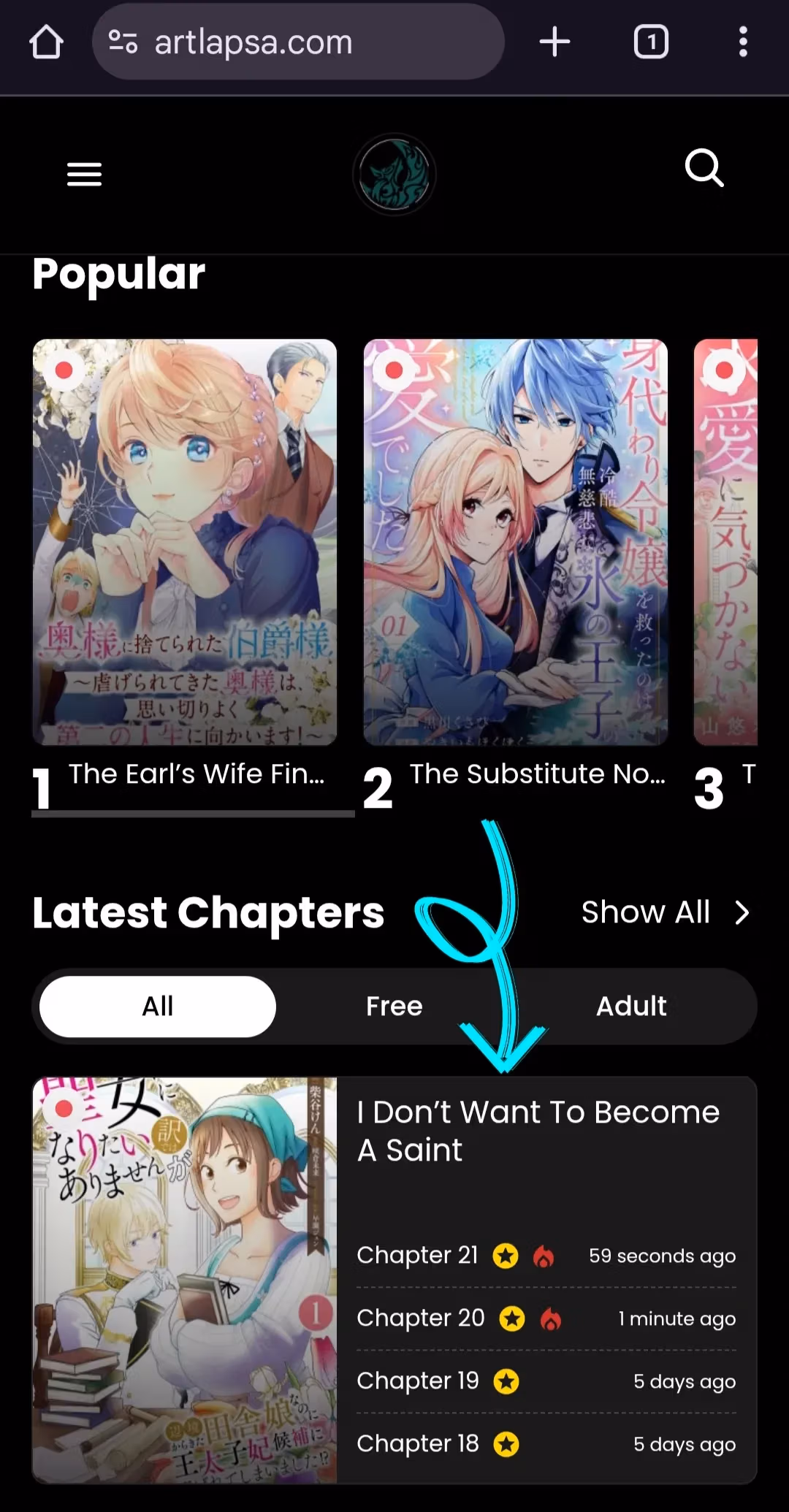Tap the artlapsa.com address bar
This screenshot has height=1512, width=789.
[298, 42]
